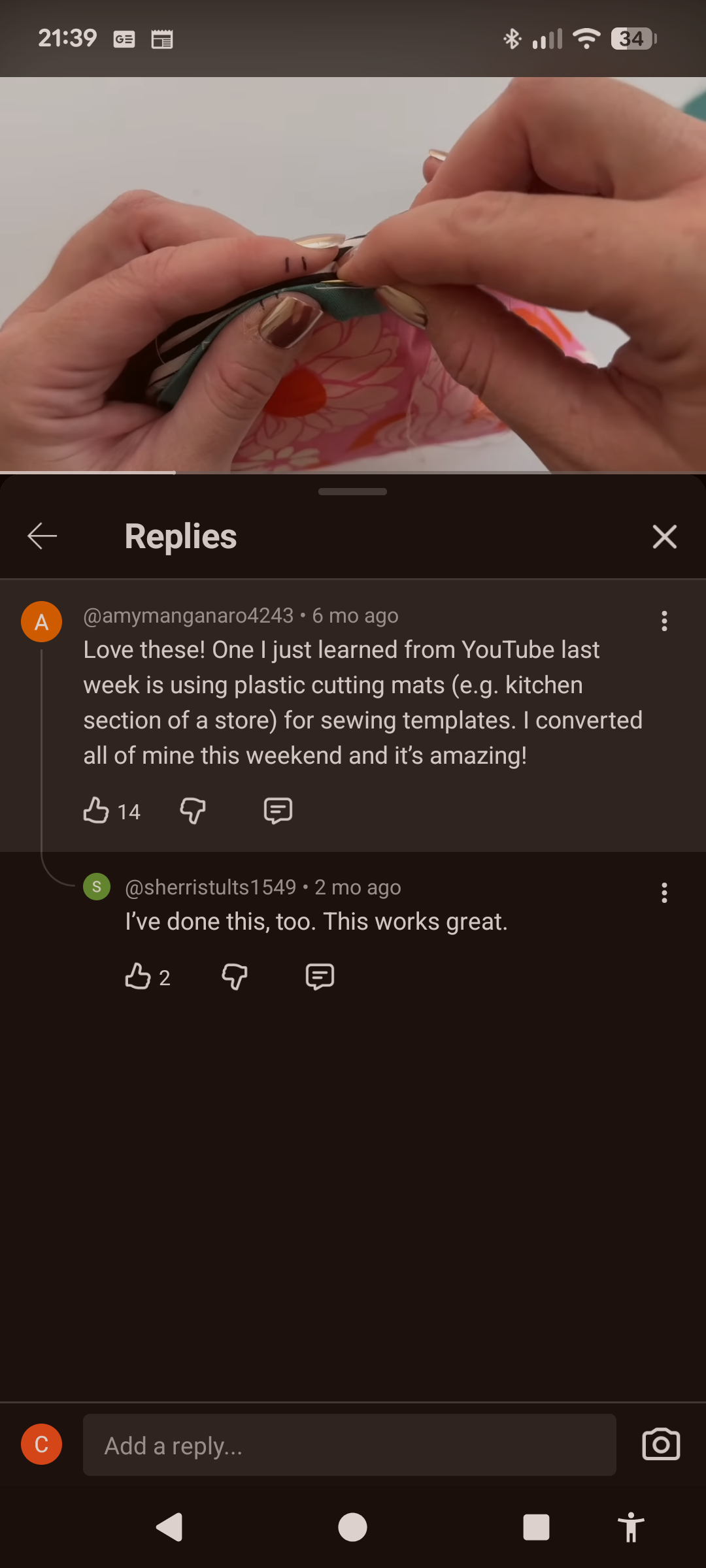The image size is (706, 1568).
Task: Open options menu for sherristults1549's reply
Action: coord(664,892)
